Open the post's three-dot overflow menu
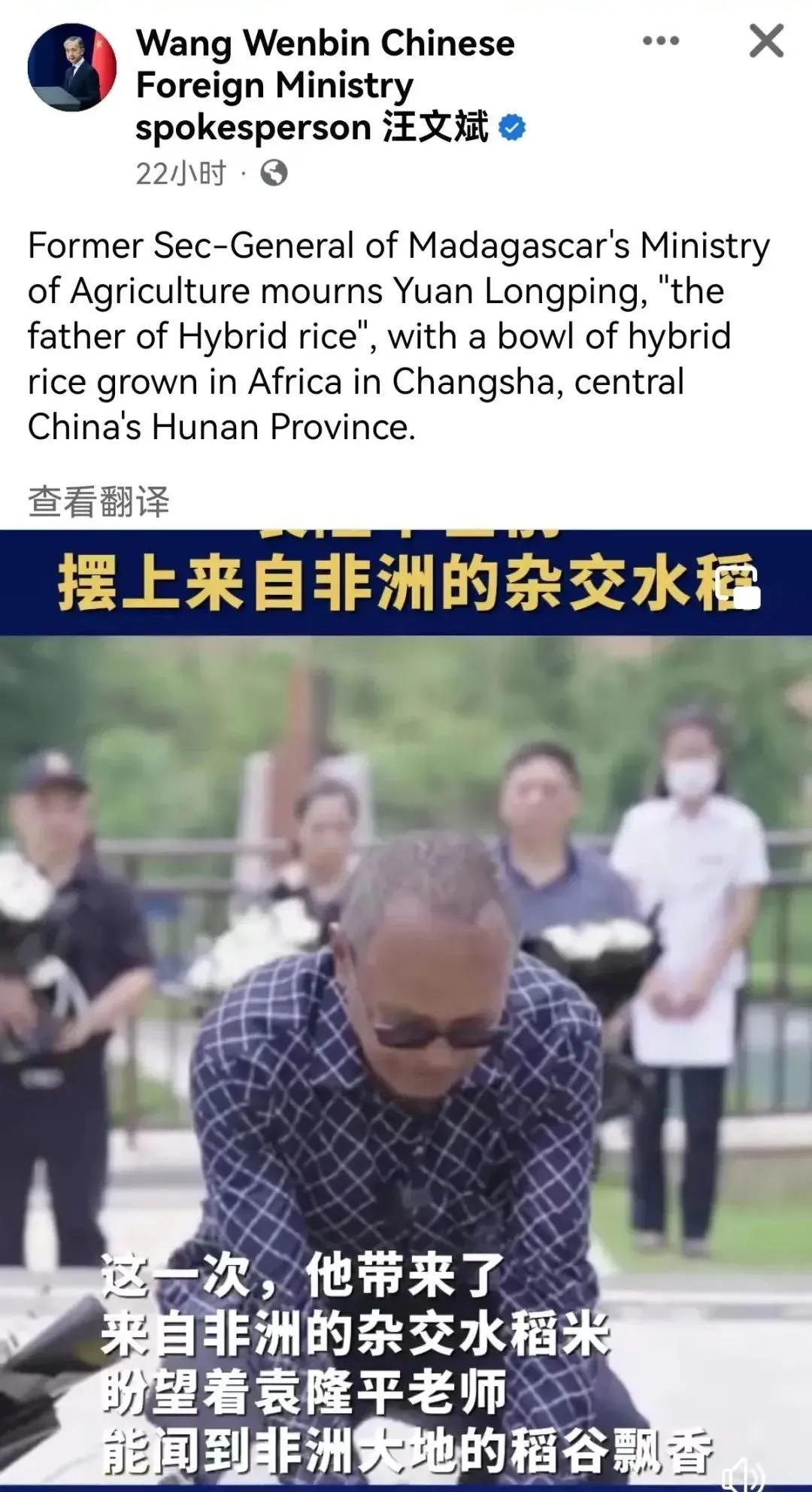The width and height of the screenshot is (812, 1492). [661, 41]
